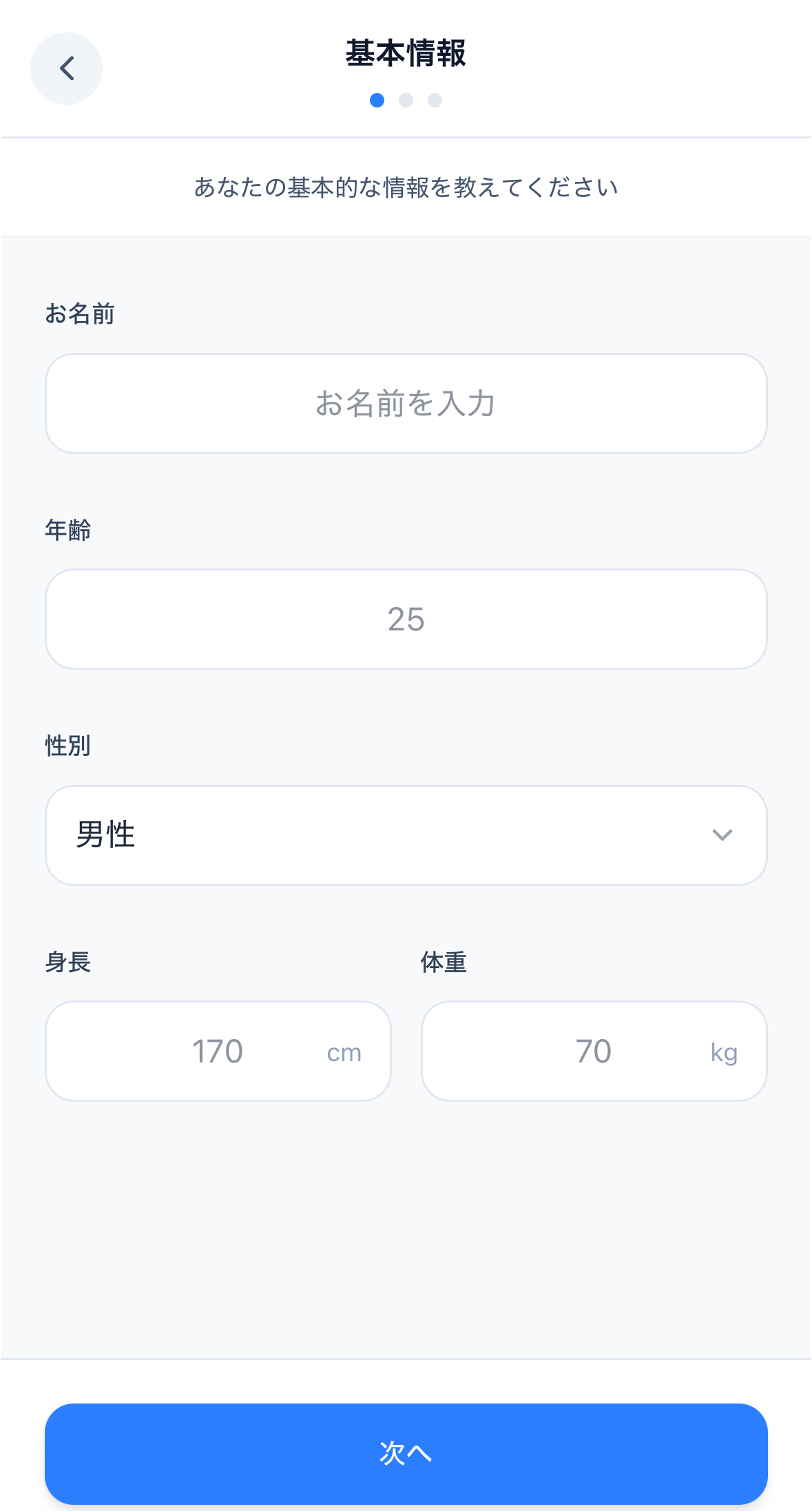The width and height of the screenshot is (812, 1511).
Task: Continue with the 次へ button
Action: 406,1453
